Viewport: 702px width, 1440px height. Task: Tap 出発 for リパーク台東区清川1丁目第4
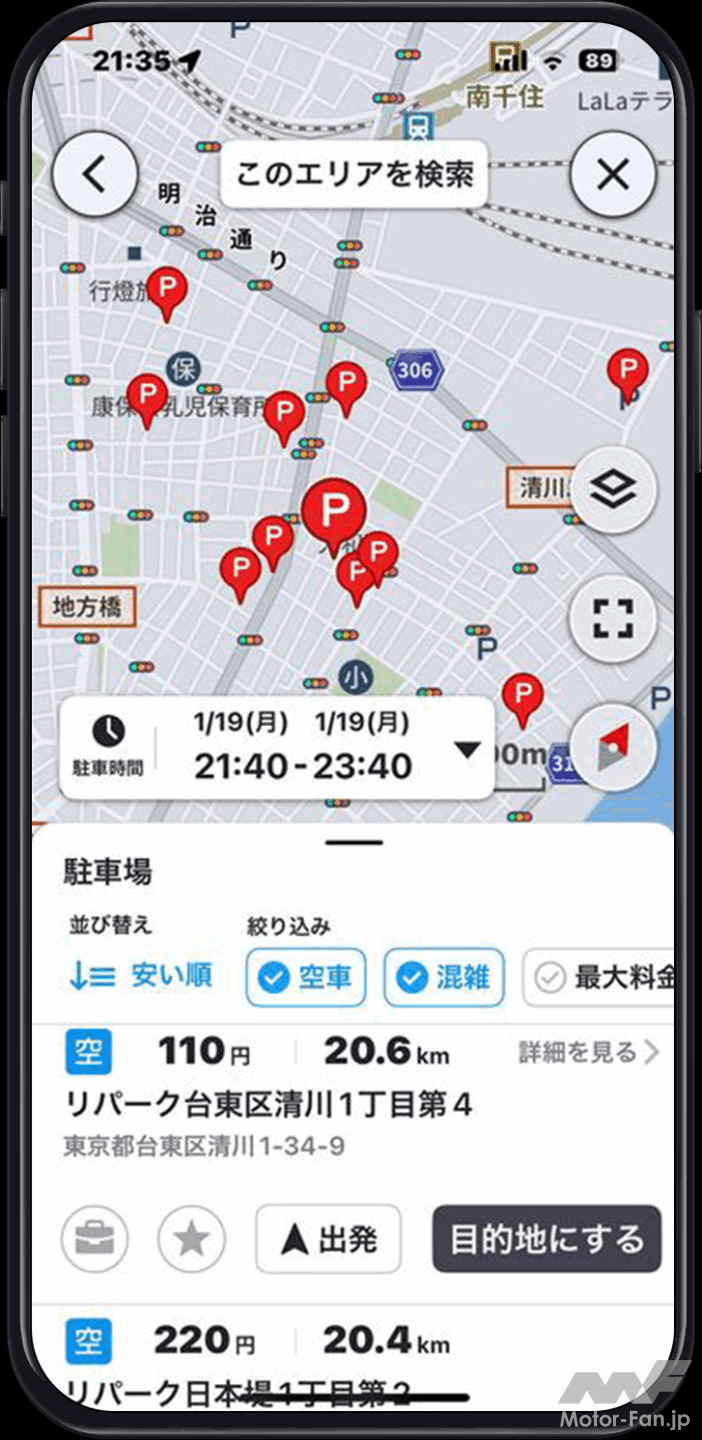click(328, 1239)
